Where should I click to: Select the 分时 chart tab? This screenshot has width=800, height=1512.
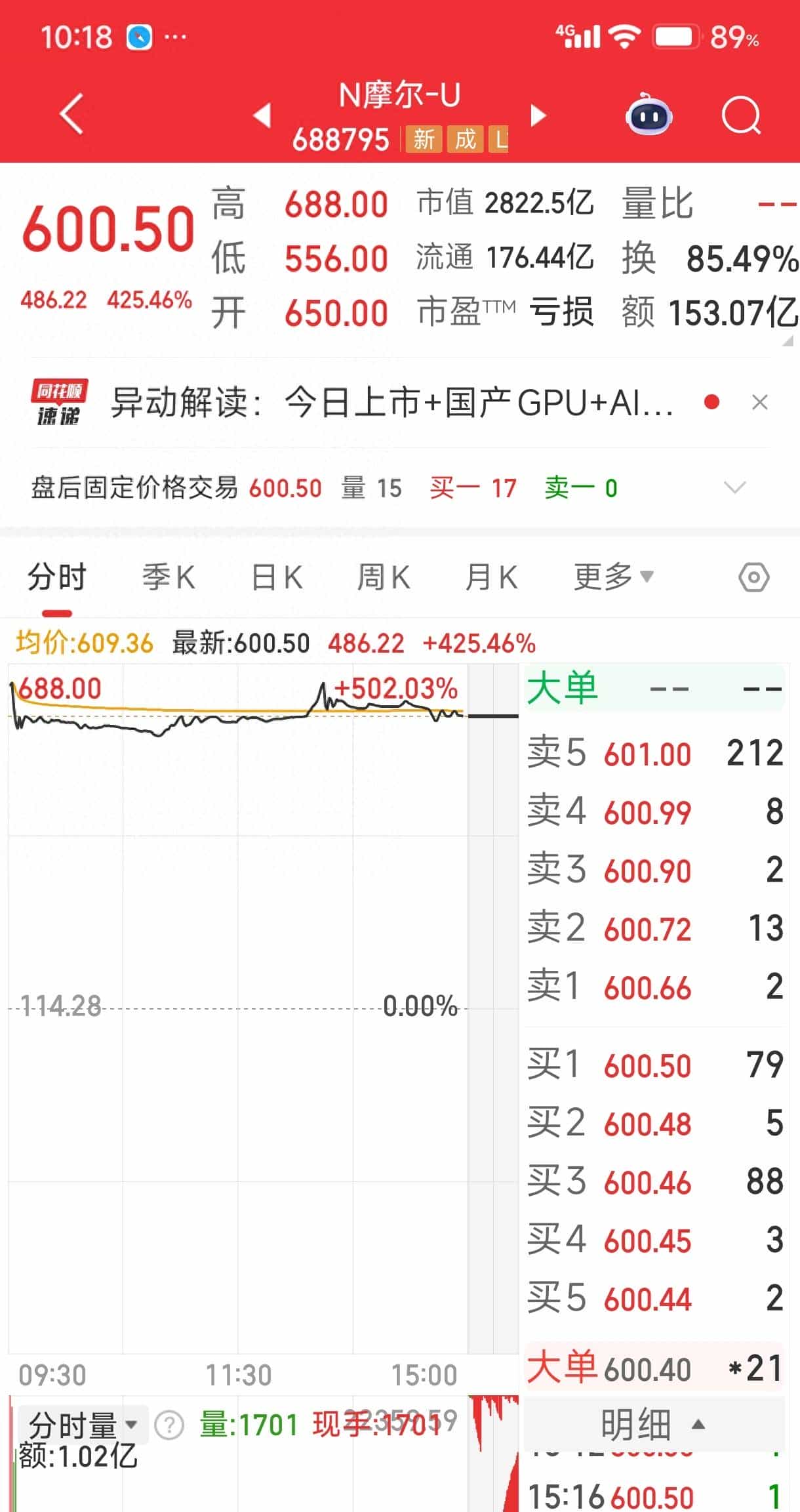click(x=56, y=578)
